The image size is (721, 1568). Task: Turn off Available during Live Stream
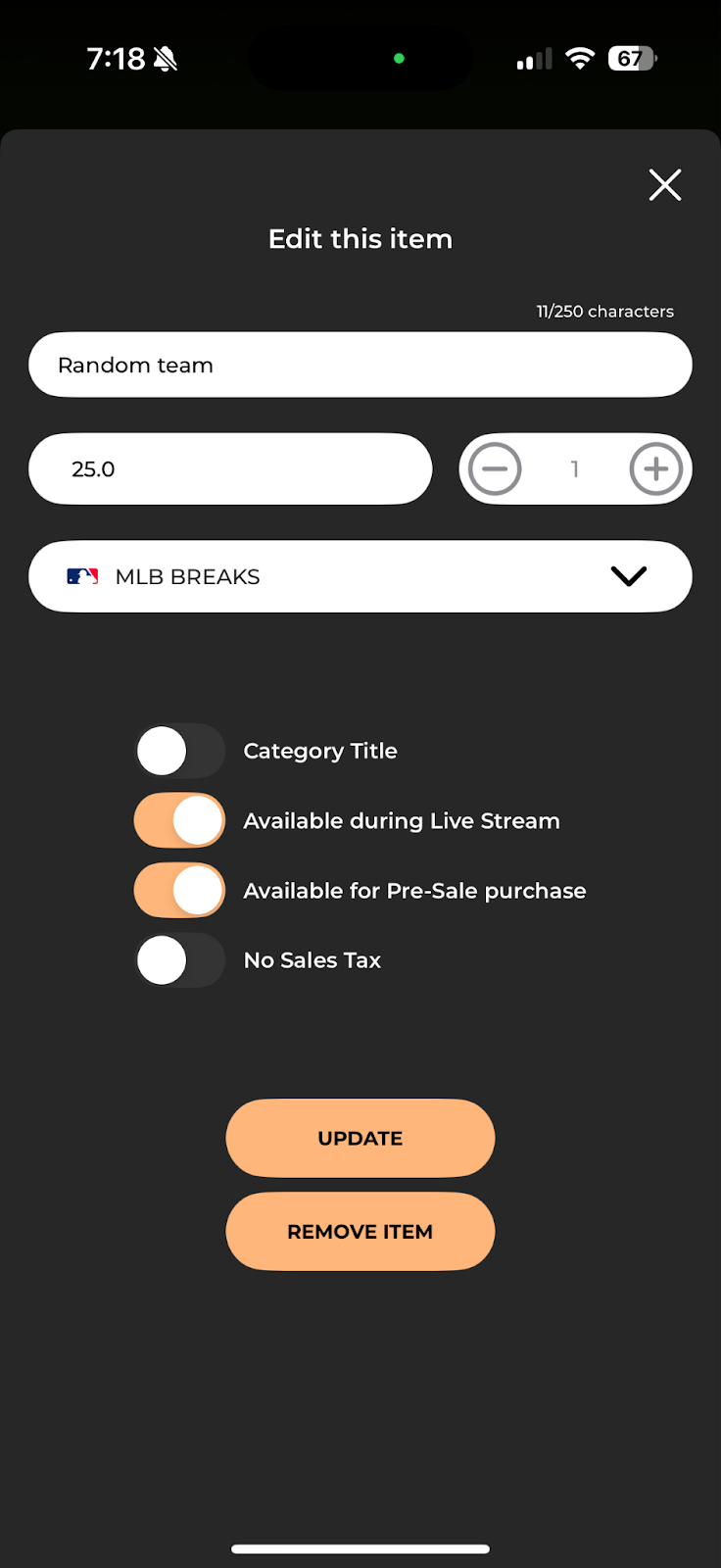180,820
